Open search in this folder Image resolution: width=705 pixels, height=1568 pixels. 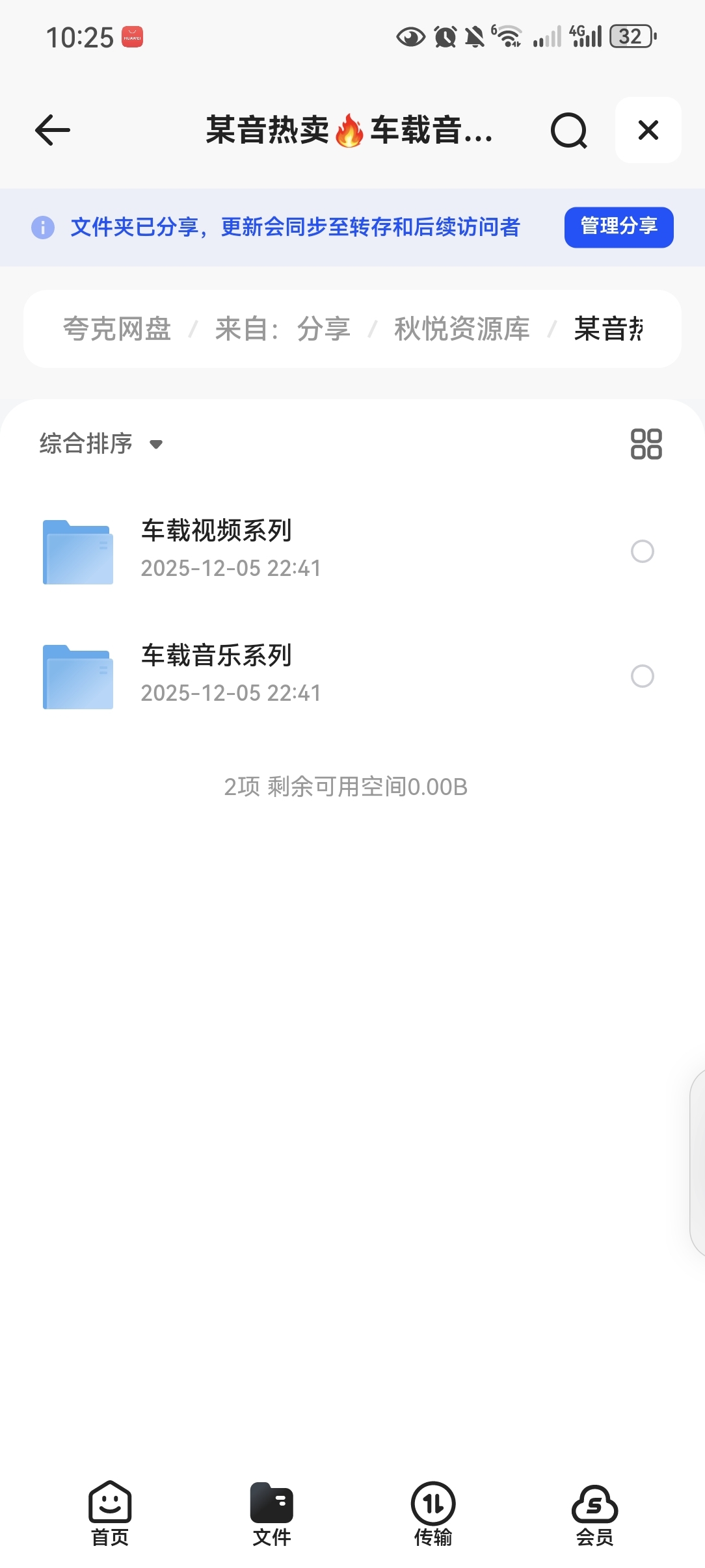point(568,131)
